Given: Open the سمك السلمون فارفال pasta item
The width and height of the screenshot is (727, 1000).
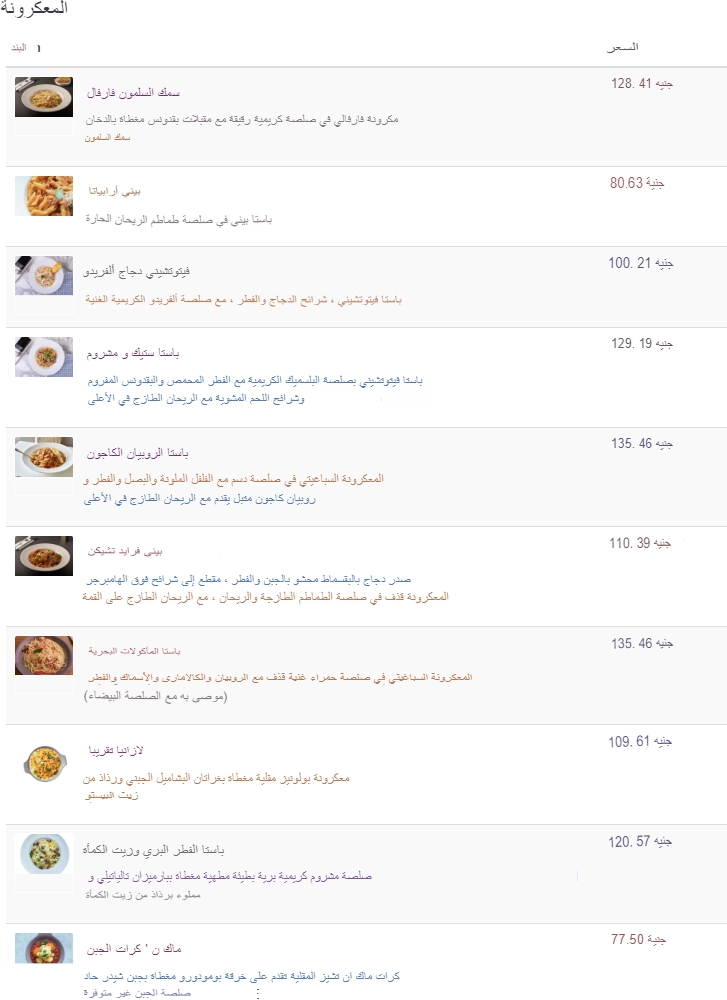Looking at the screenshot, I should click(x=133, y=92).
